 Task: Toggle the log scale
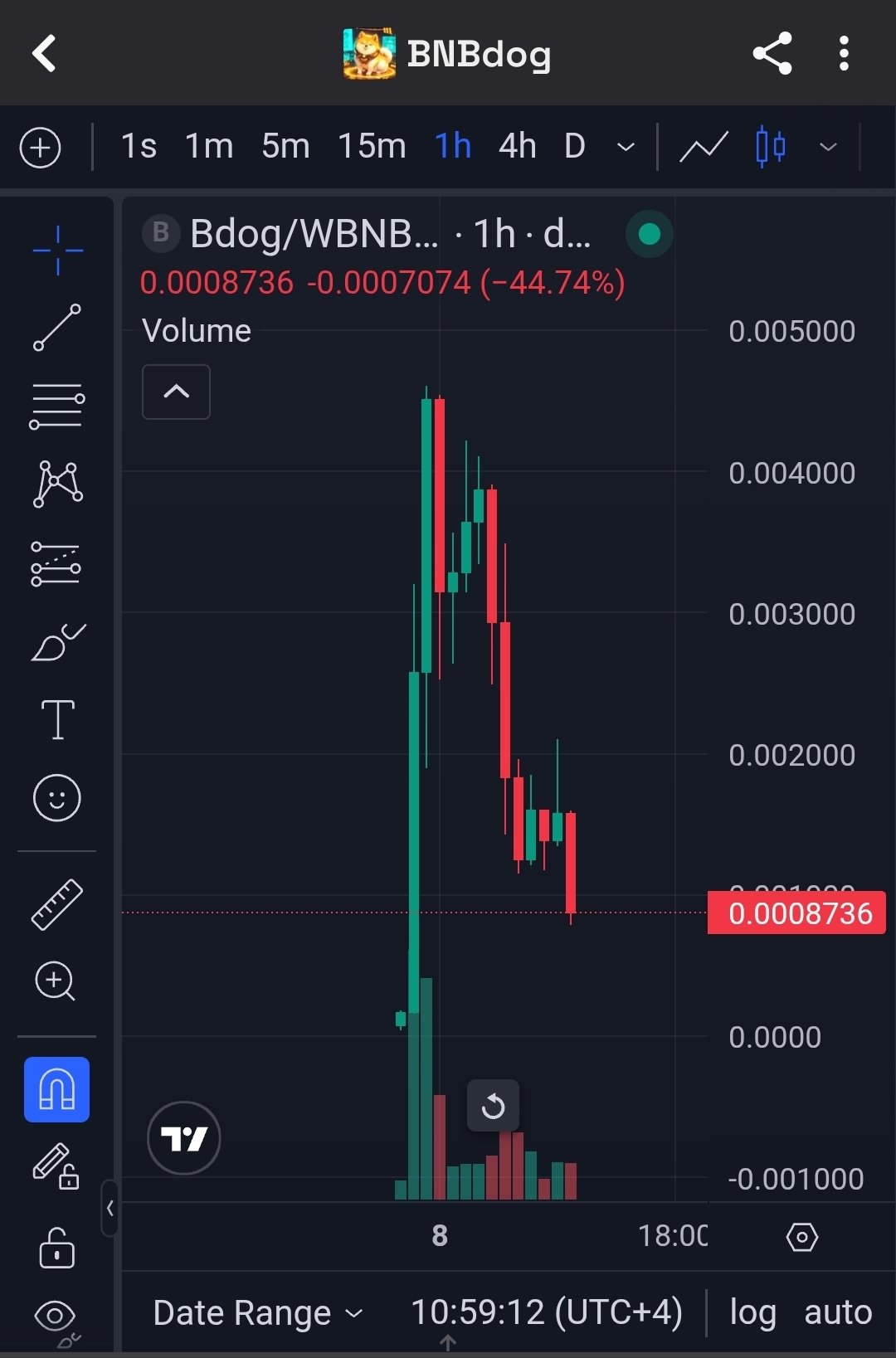pyautogui.click(x=752, y=1313)
